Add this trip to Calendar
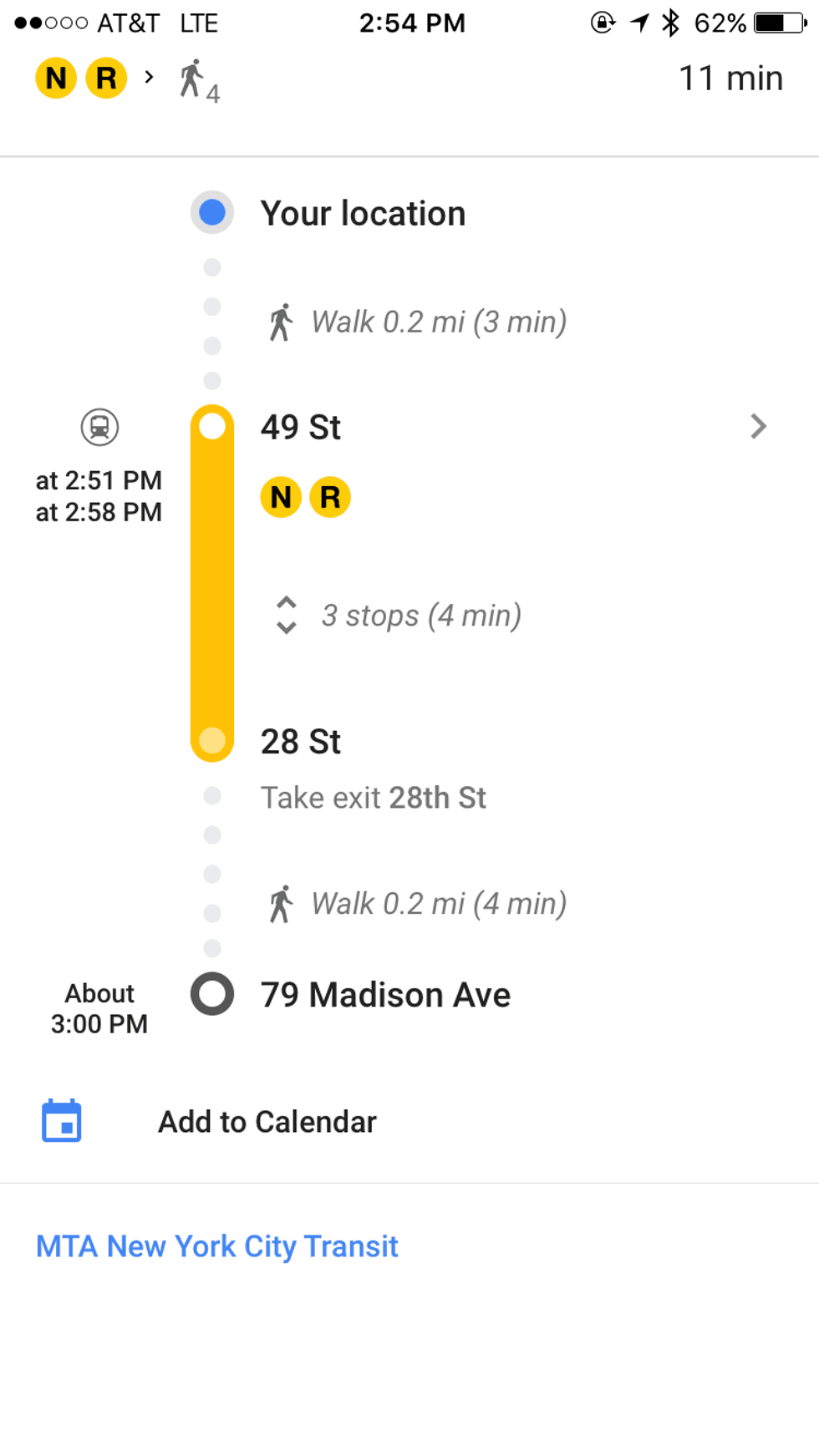 pos(267,1122)
